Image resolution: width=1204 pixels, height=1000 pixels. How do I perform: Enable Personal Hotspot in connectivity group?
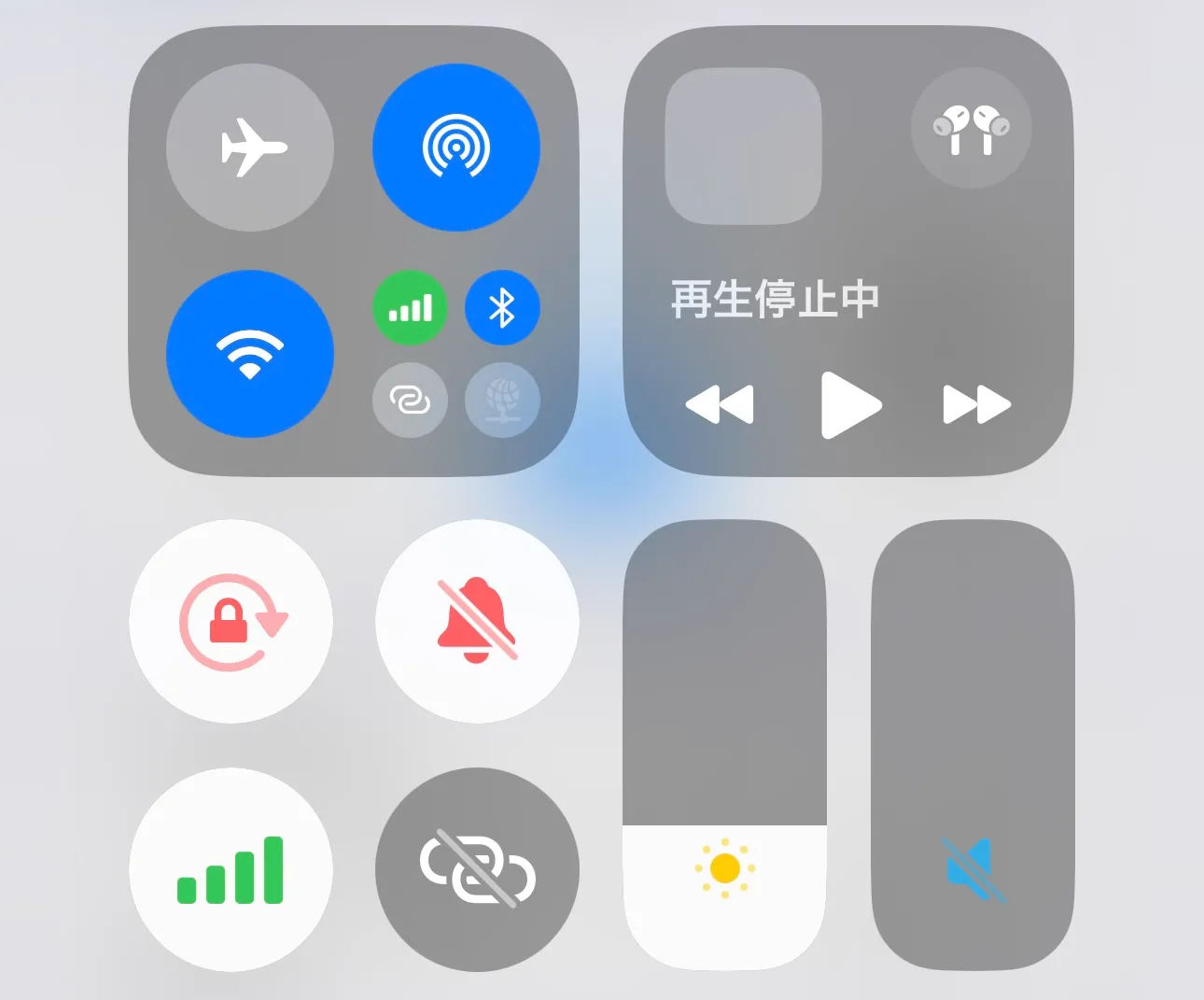click(410, 400)
